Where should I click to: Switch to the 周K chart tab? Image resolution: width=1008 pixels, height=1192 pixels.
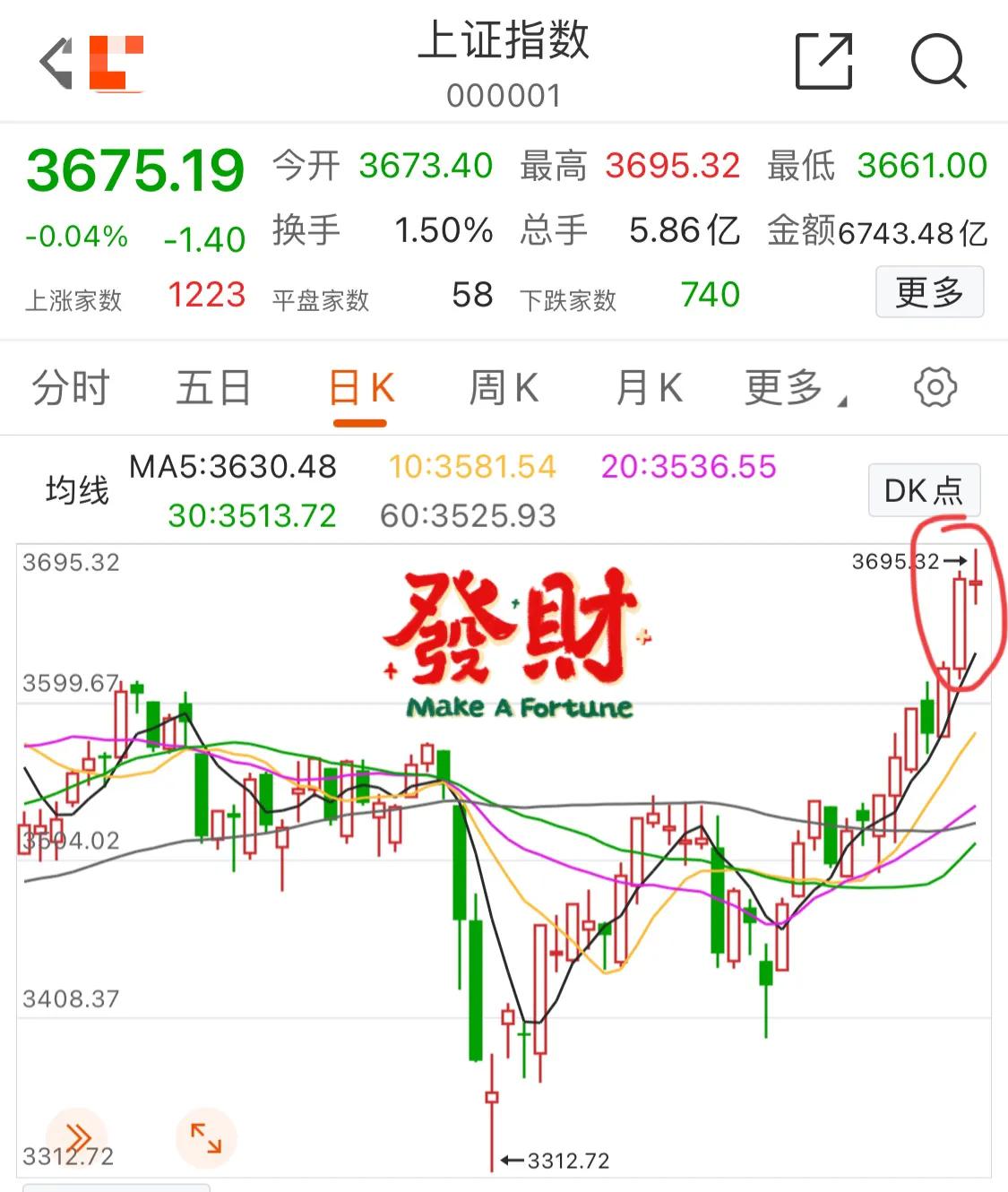pyautogui.click(x=504, y=389)
